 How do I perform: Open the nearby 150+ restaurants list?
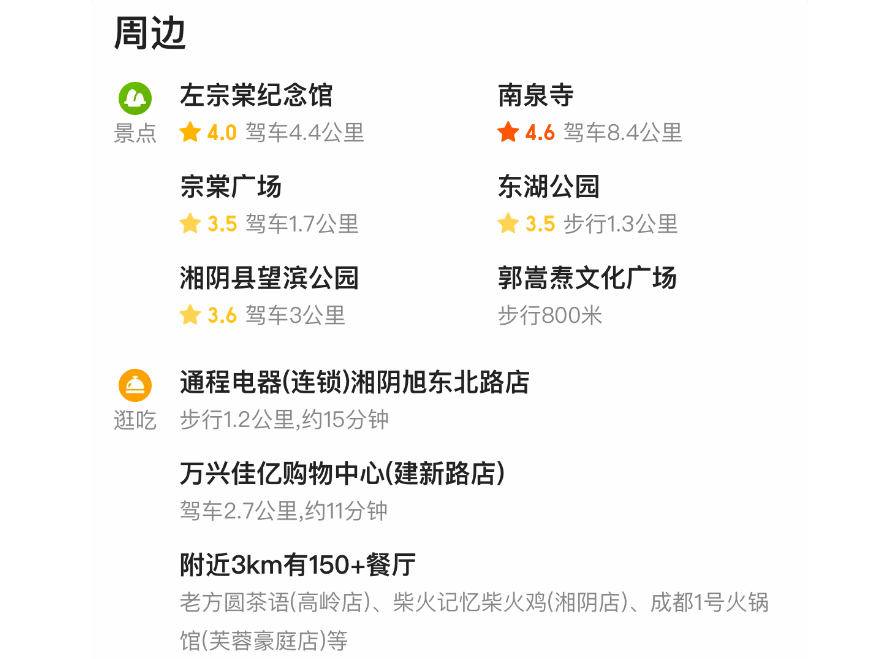click(298, 566)
